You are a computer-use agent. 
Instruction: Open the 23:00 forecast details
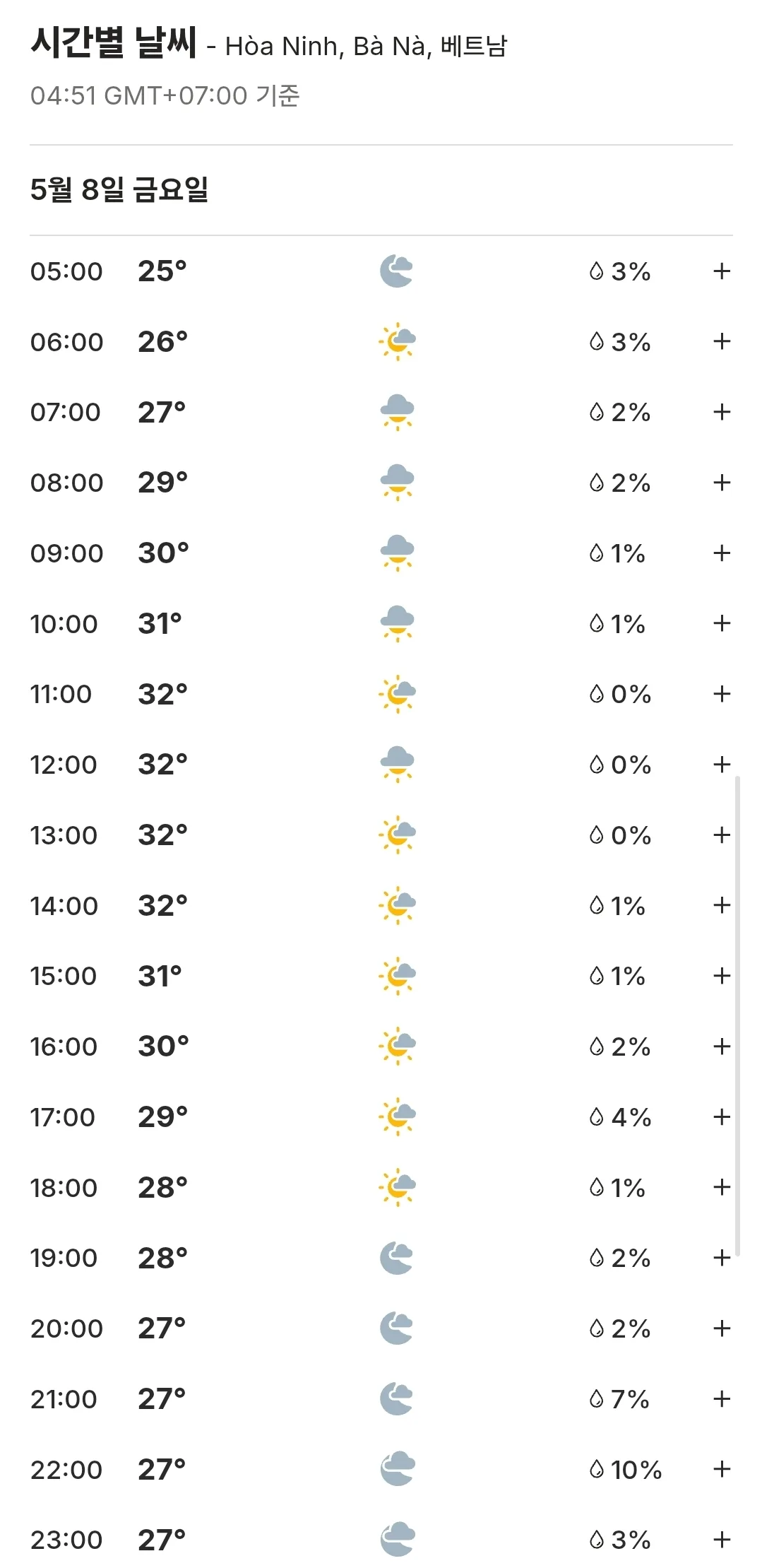coord(721,1540)
